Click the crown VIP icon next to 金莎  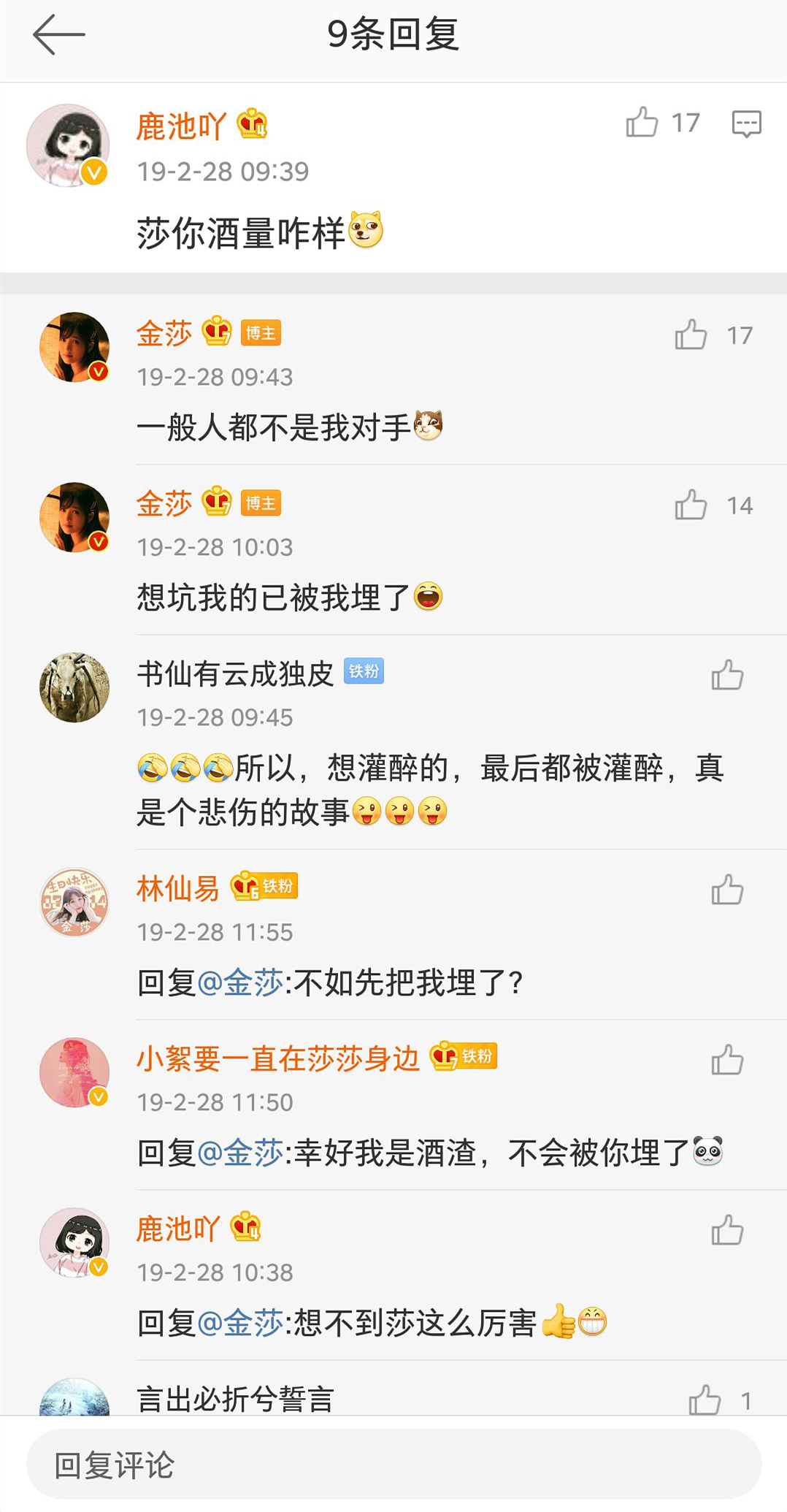215,332
